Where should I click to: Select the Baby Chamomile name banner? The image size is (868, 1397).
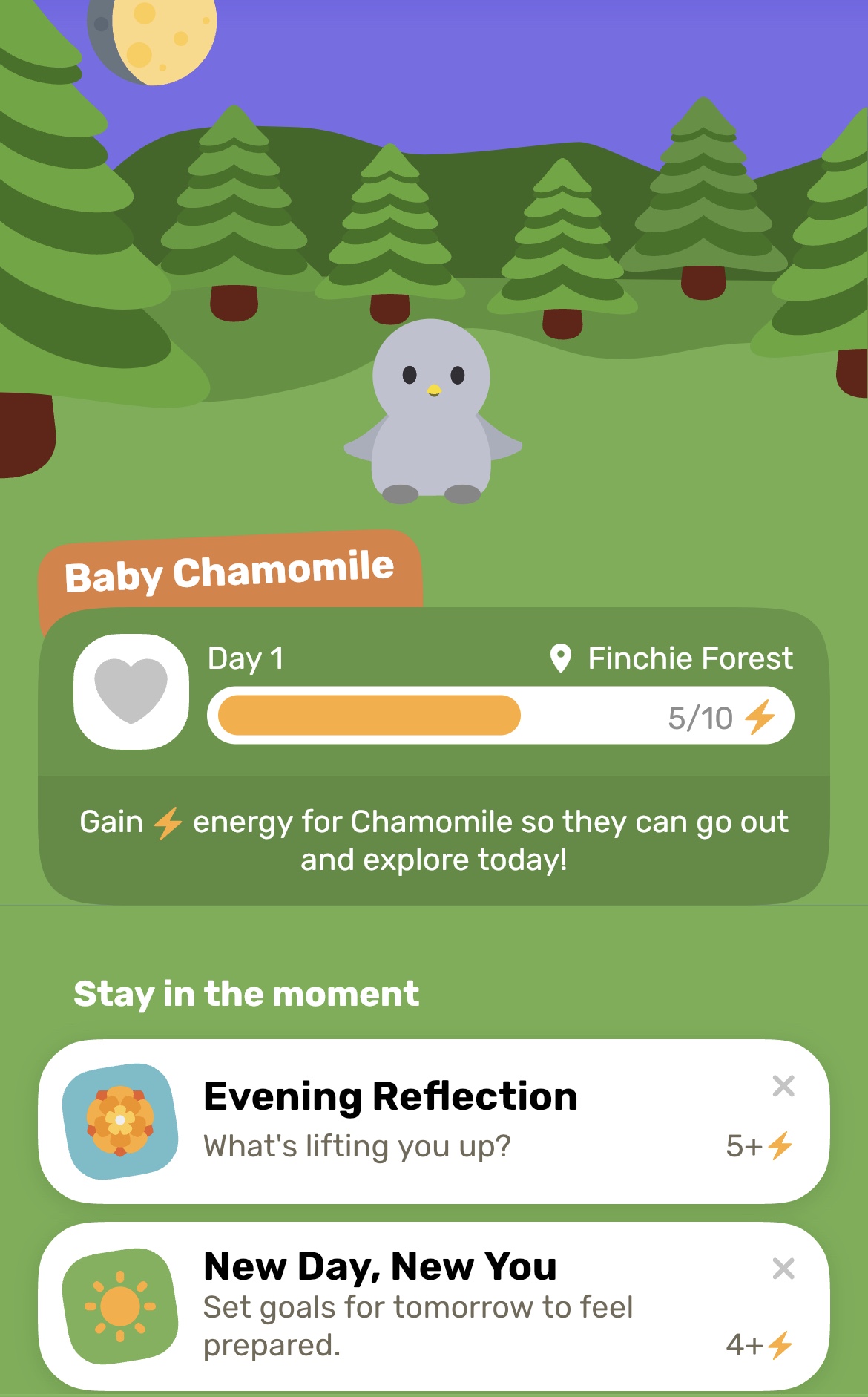coord(230,570)
